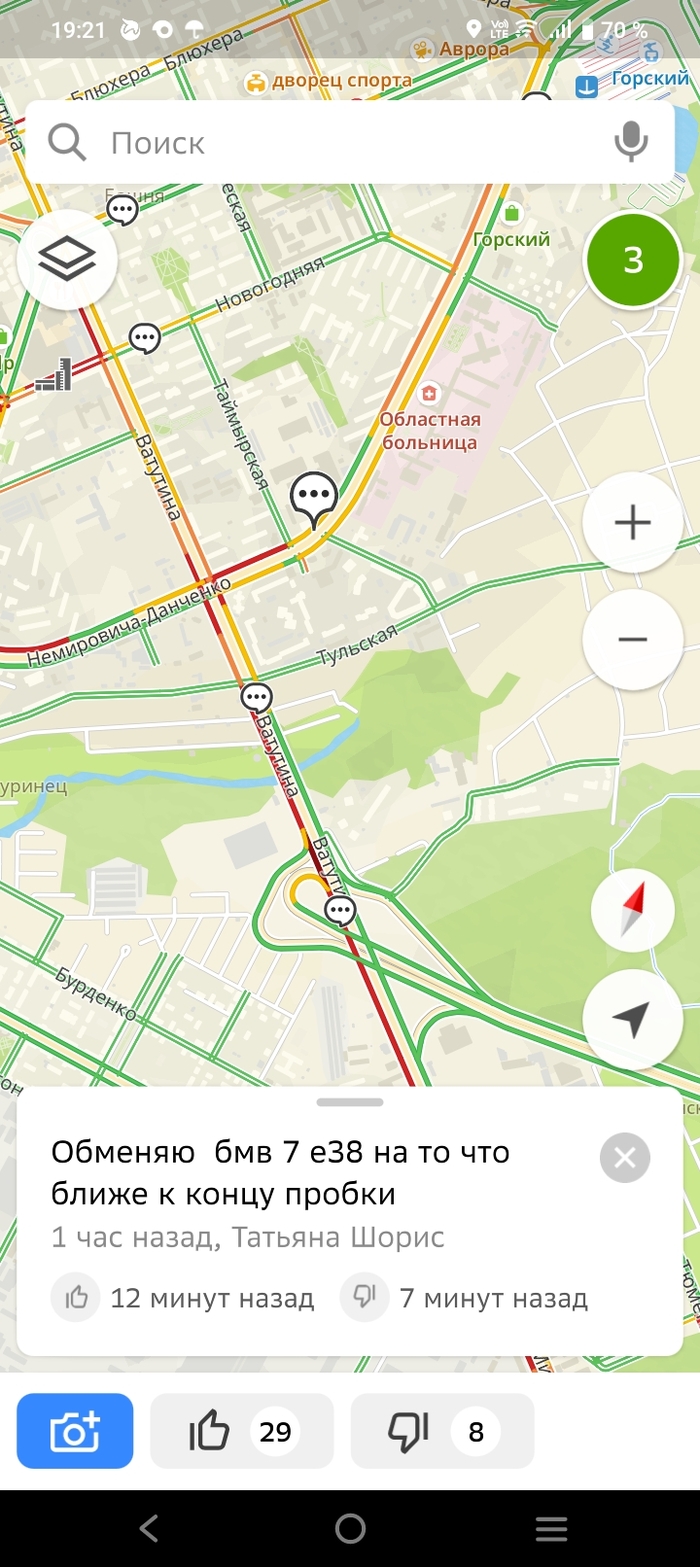The image size is (700, 1567).
Task: Dislike the comment with 8 thumbs down
Action: (x=442, y=1431)
